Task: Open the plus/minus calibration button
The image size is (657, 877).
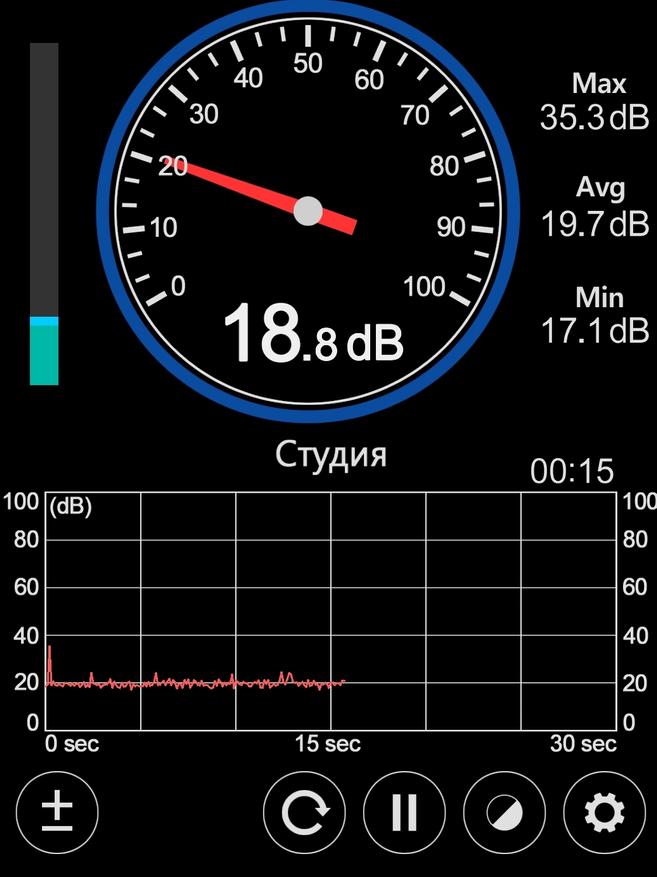Action: point(57,811)
